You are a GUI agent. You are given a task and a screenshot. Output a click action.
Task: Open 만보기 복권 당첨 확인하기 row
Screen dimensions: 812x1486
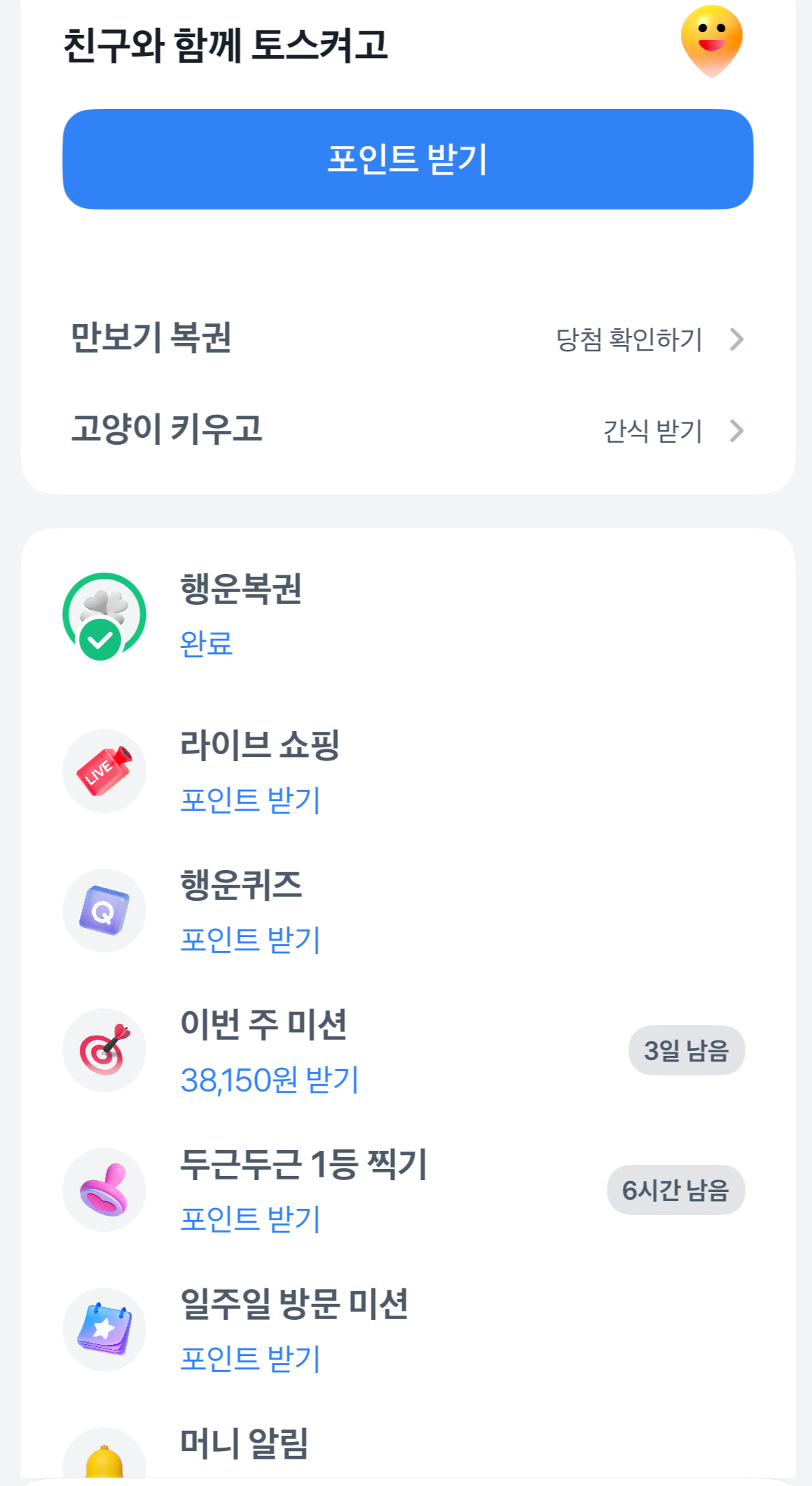408,339
